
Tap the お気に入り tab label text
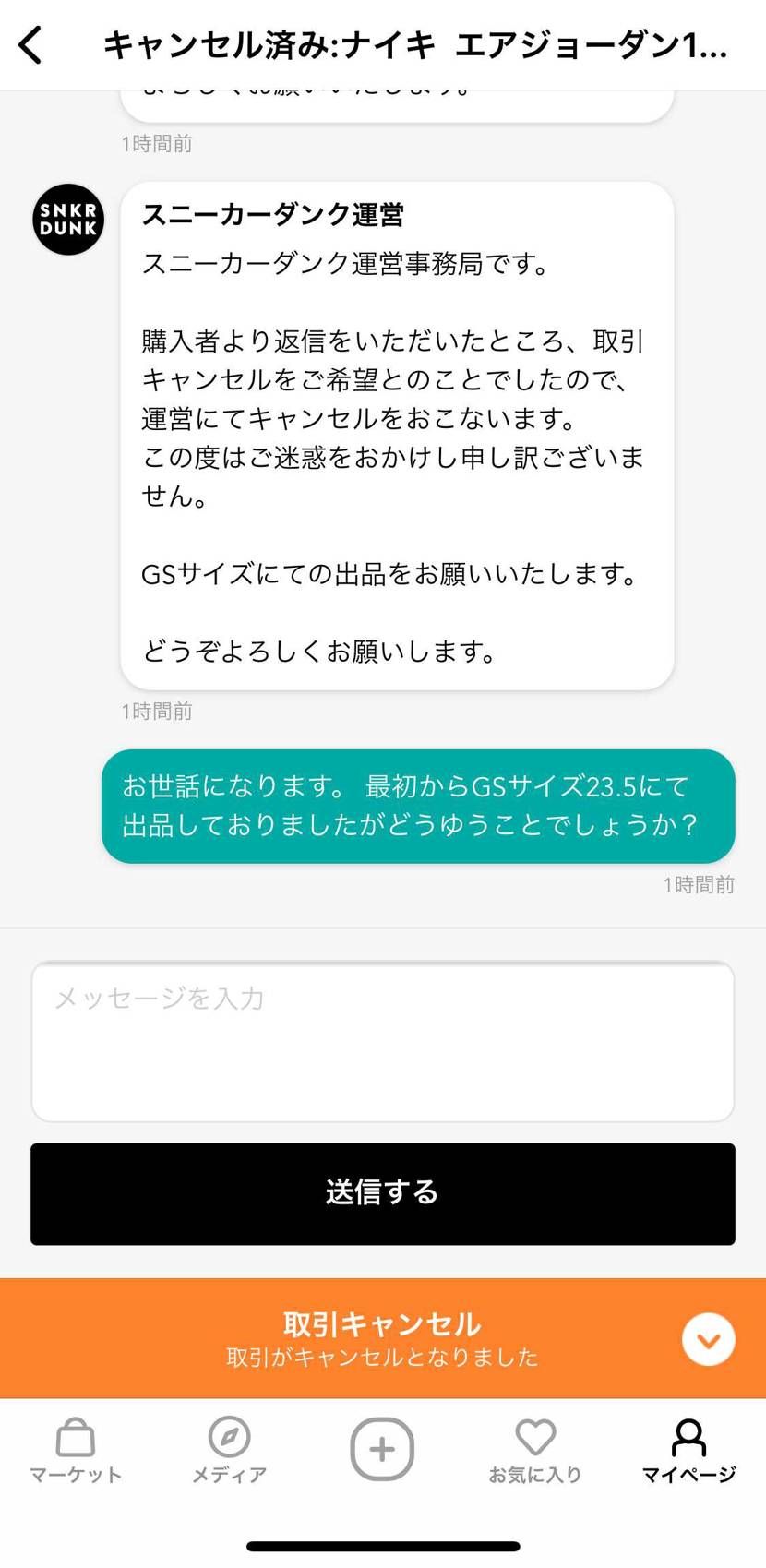[535, 1475]
